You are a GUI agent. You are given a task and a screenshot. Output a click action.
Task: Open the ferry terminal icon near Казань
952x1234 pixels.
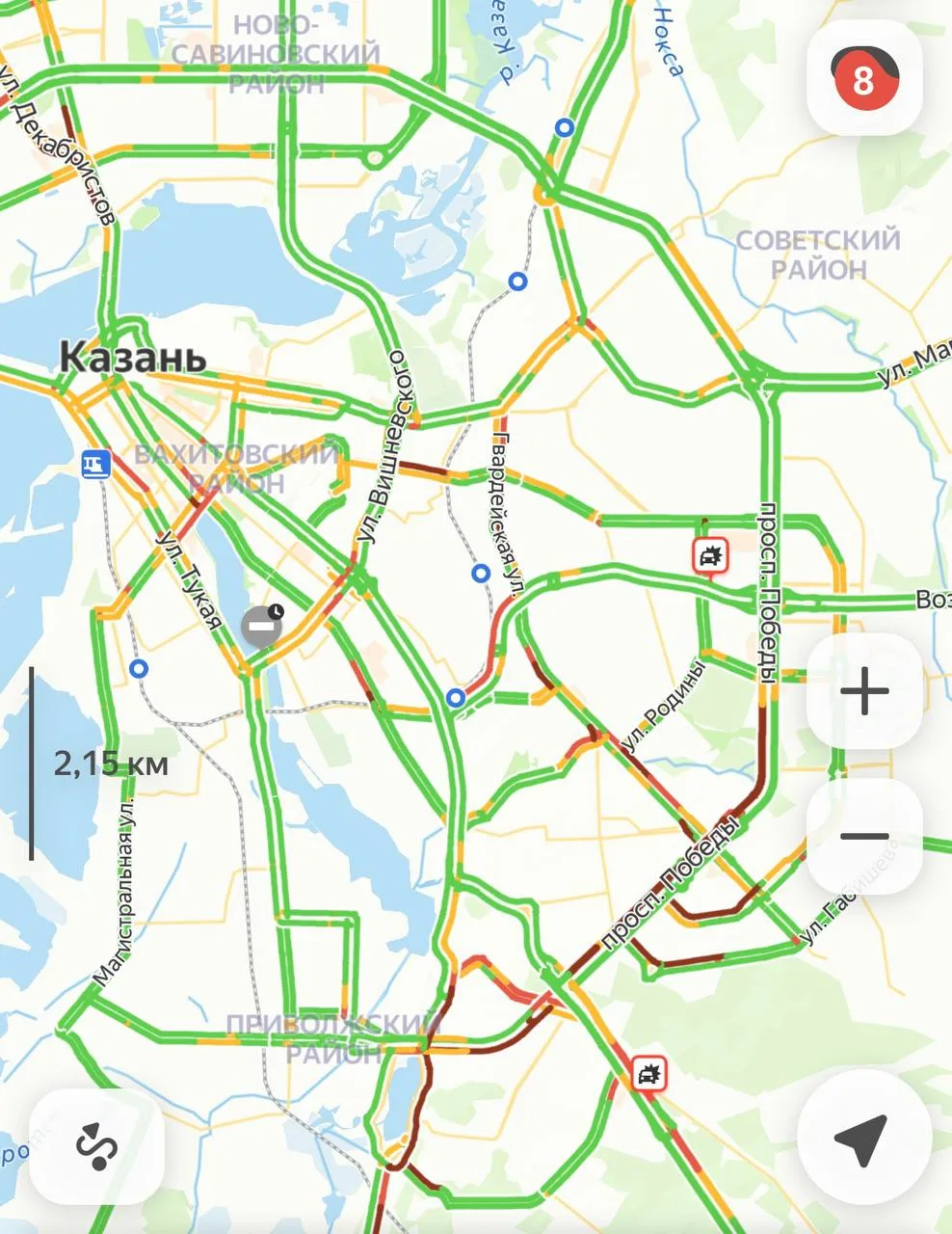(95, 464)
